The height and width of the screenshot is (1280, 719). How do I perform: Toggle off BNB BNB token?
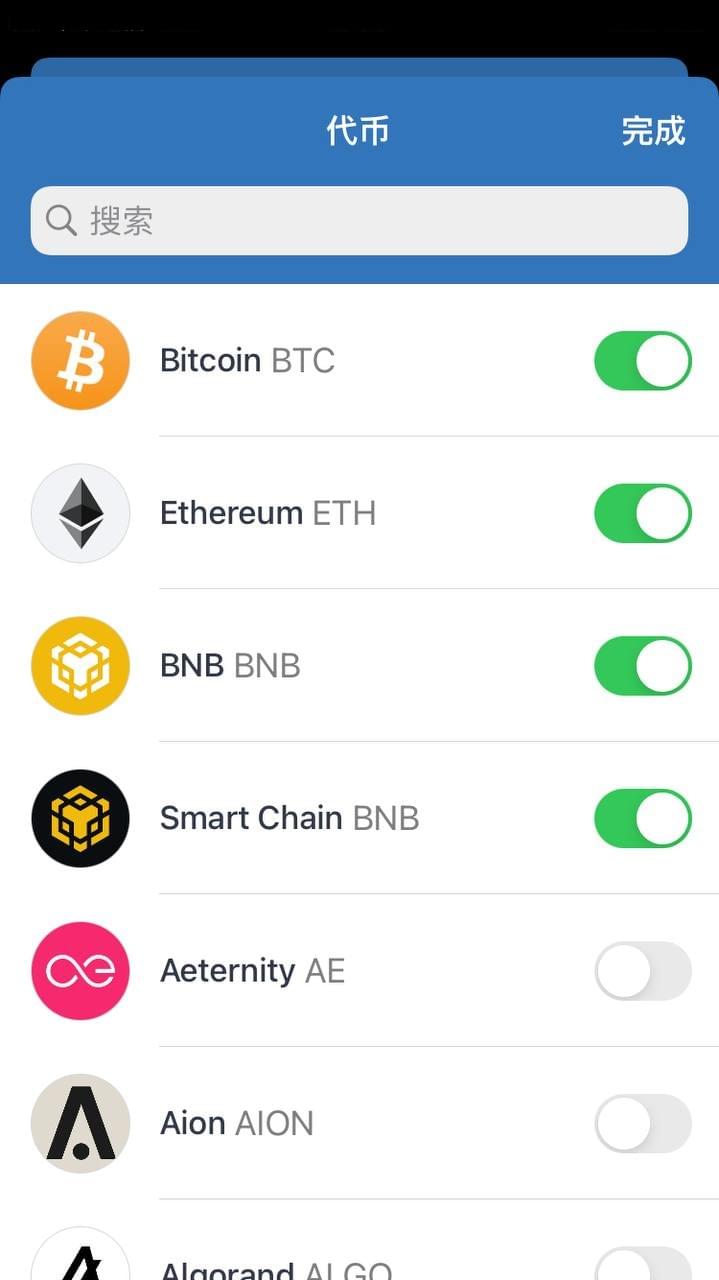click(642, 666)
